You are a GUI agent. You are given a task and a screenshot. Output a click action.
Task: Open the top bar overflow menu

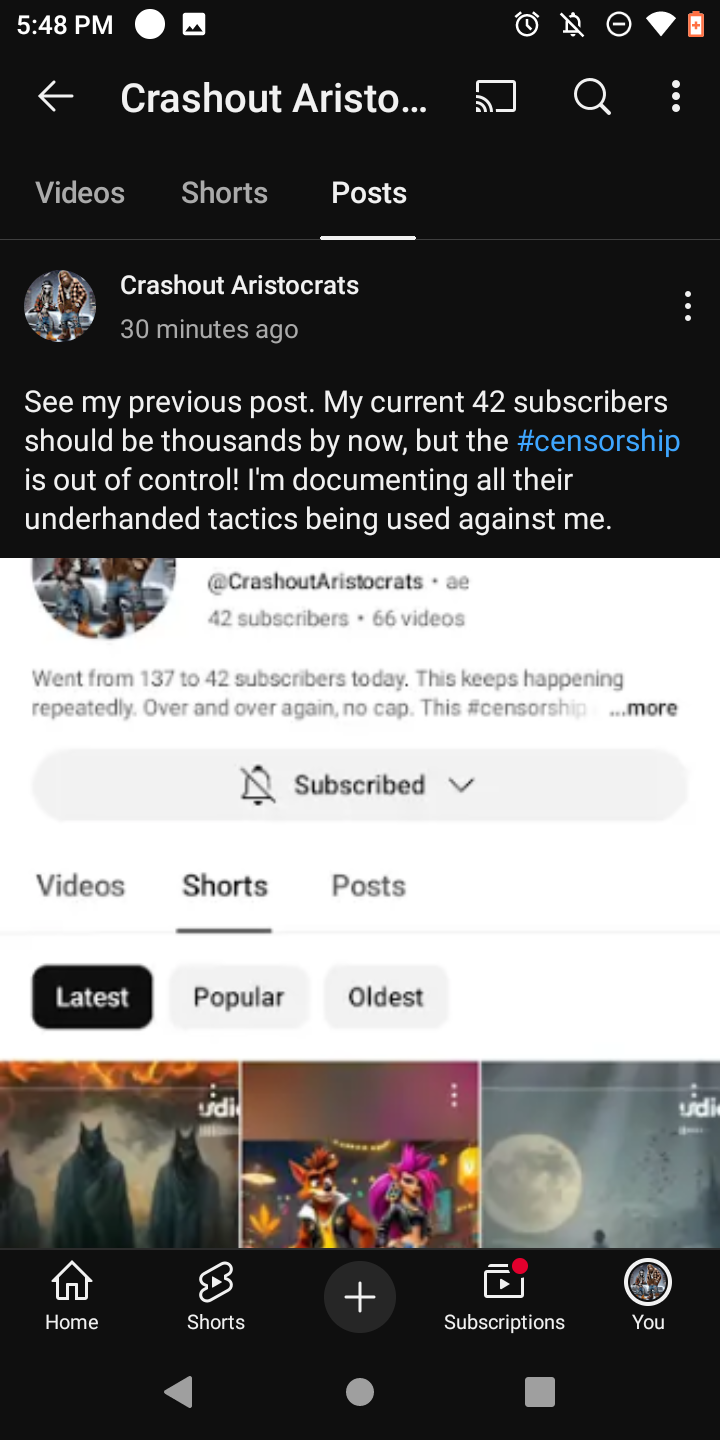pos(676,97)
